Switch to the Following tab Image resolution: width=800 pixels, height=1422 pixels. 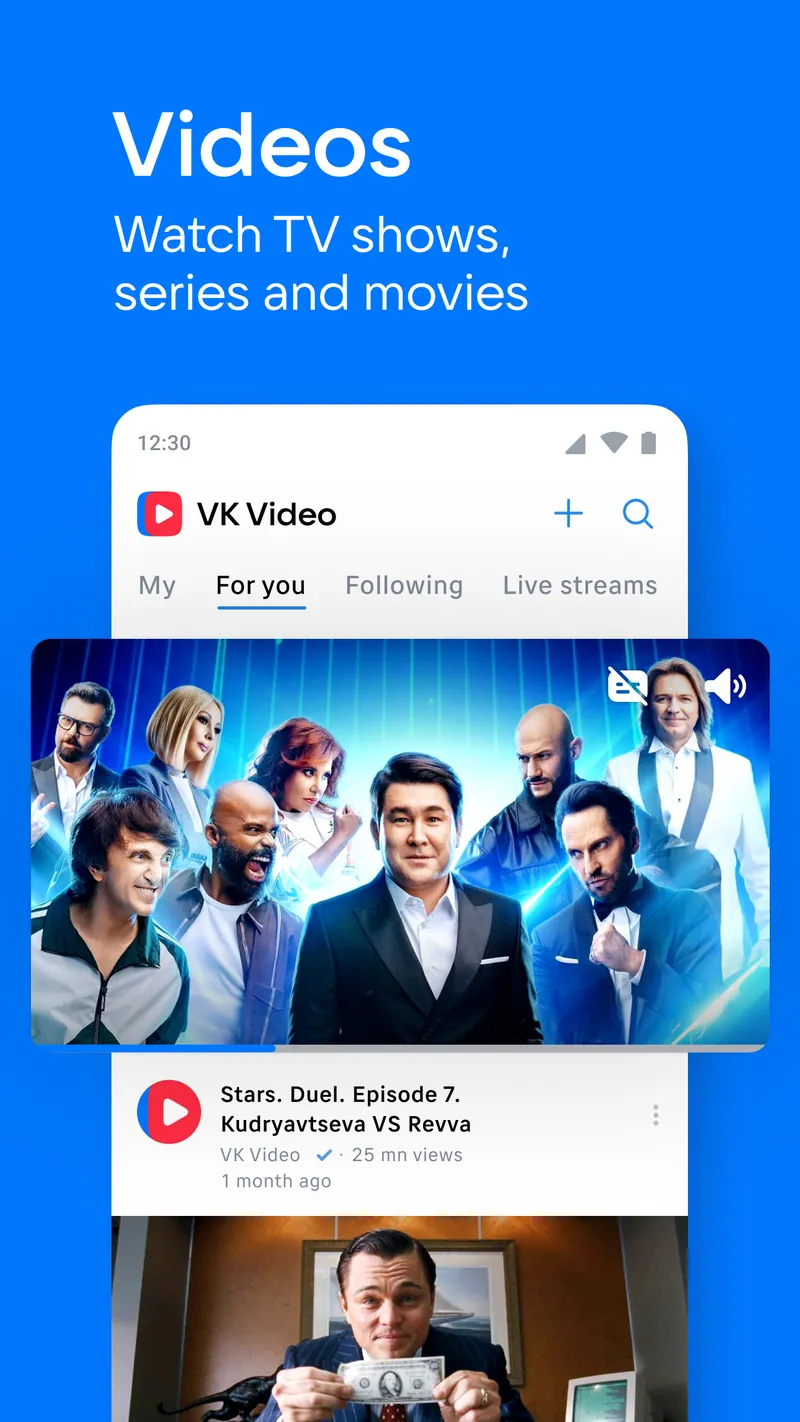[404, 586]
